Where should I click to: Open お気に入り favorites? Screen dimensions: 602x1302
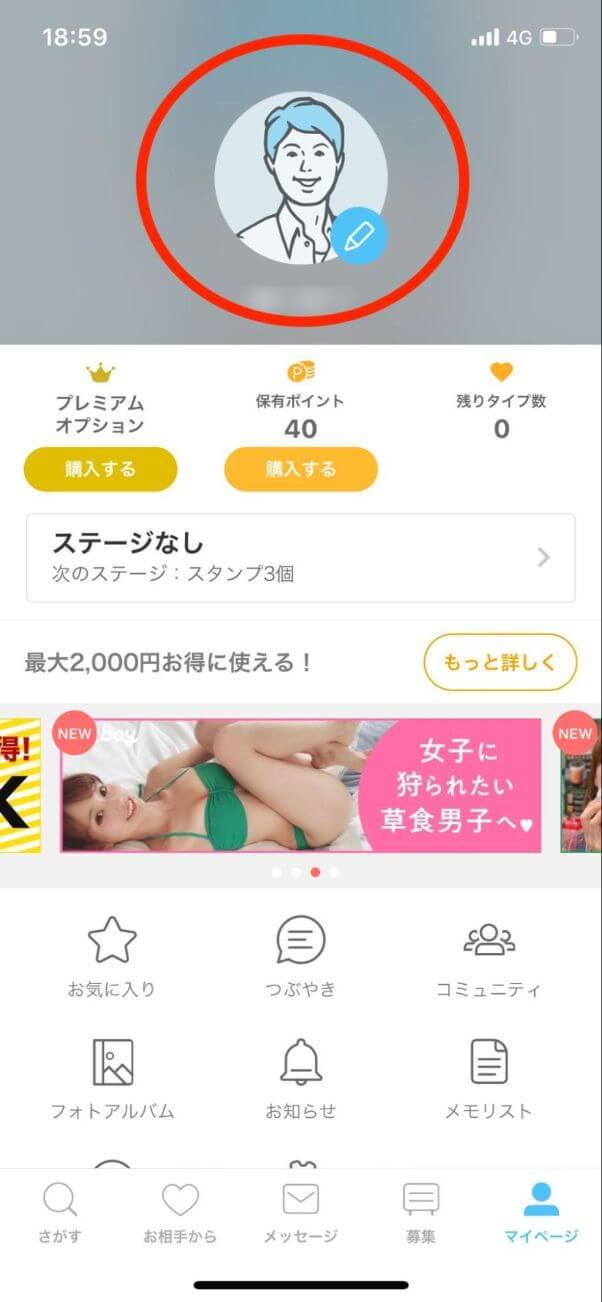[x=112, y=958]
